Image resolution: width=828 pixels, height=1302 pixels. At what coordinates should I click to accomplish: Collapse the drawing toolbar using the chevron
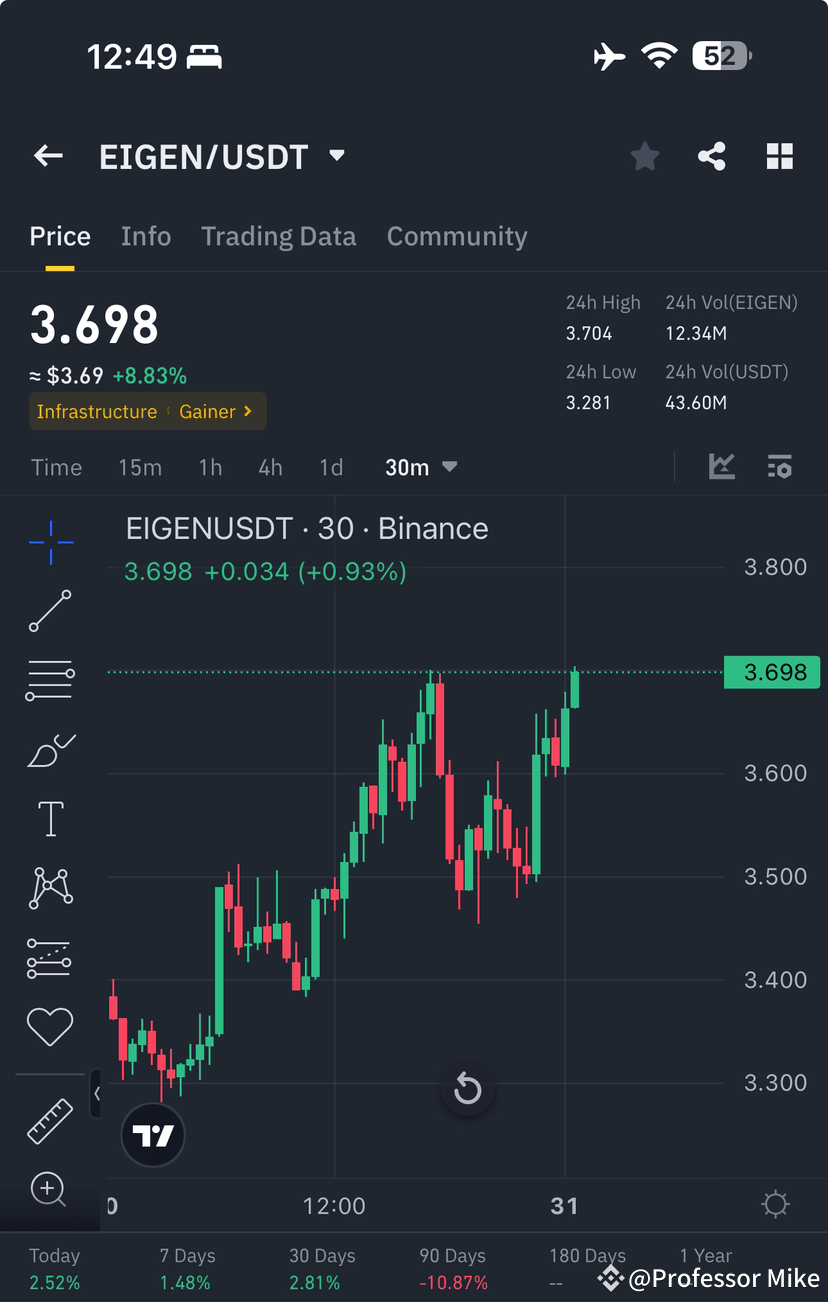pyautogui.click(x=98, y=1093)
